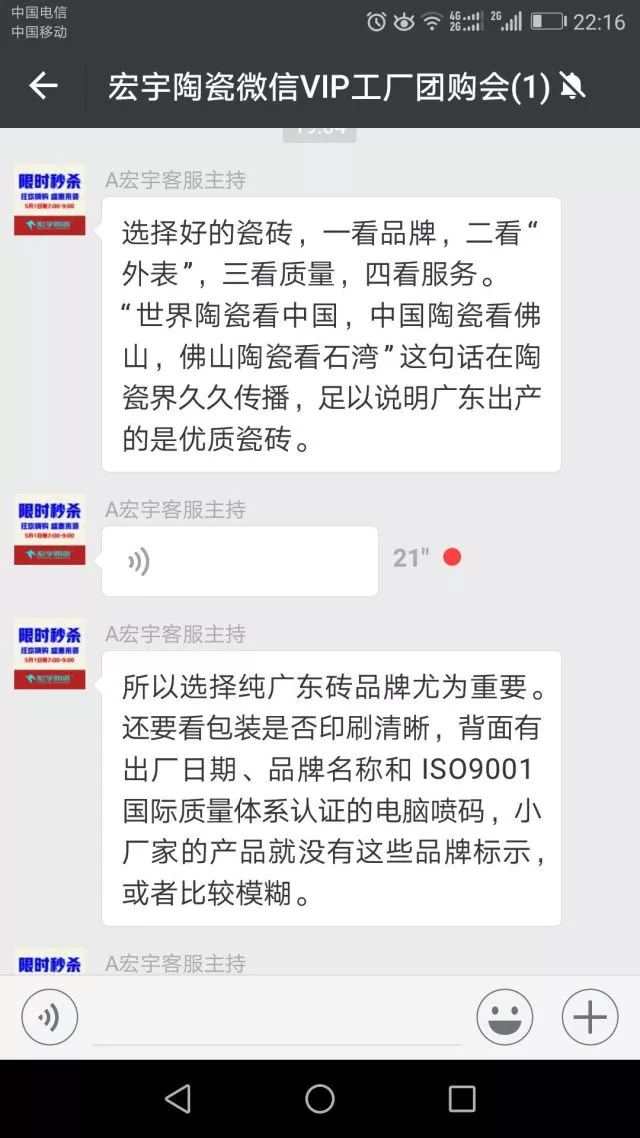The height and width of the screenshot is (1138, 640).
Task: Open the emoji picker
Action: point(504,1018)
